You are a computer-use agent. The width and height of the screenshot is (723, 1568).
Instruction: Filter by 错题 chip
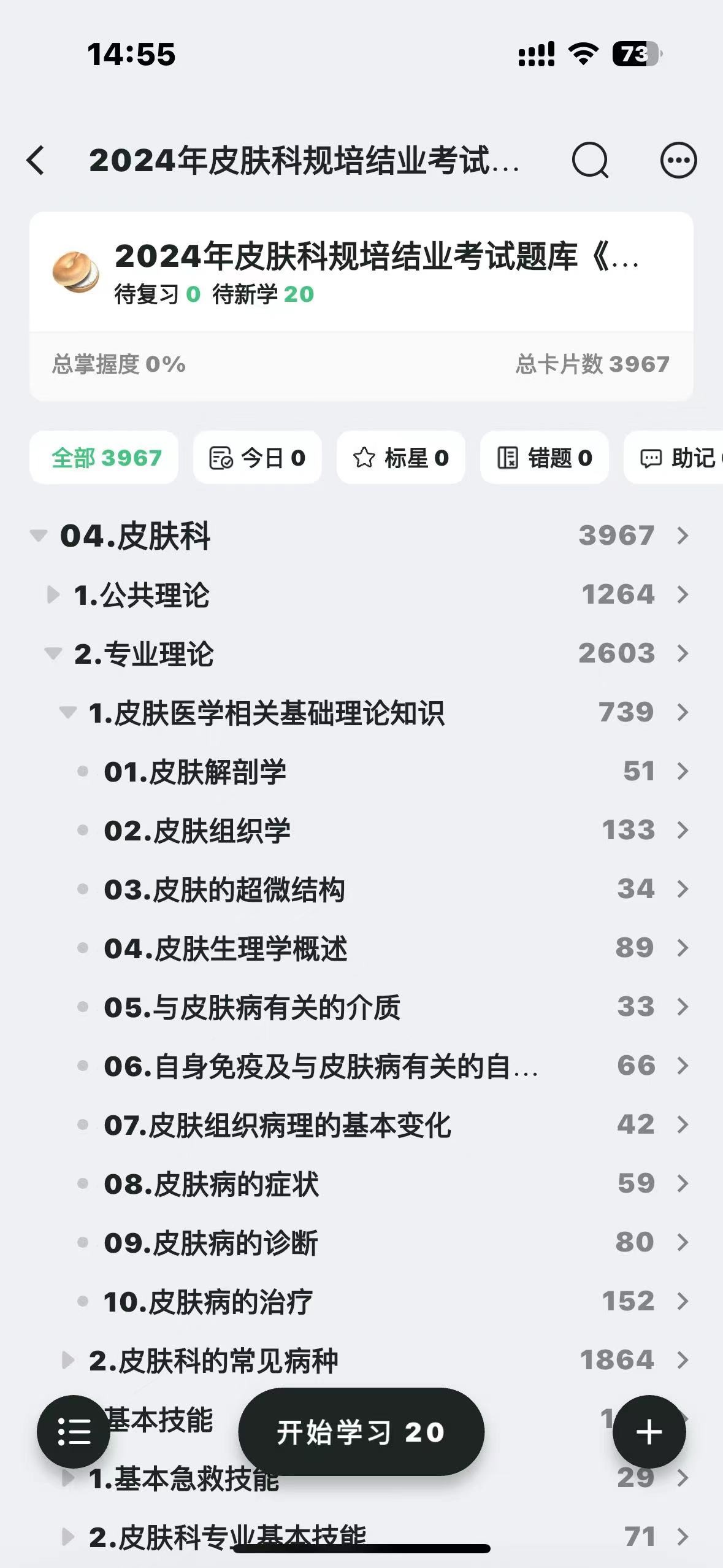tap(545, 458)
